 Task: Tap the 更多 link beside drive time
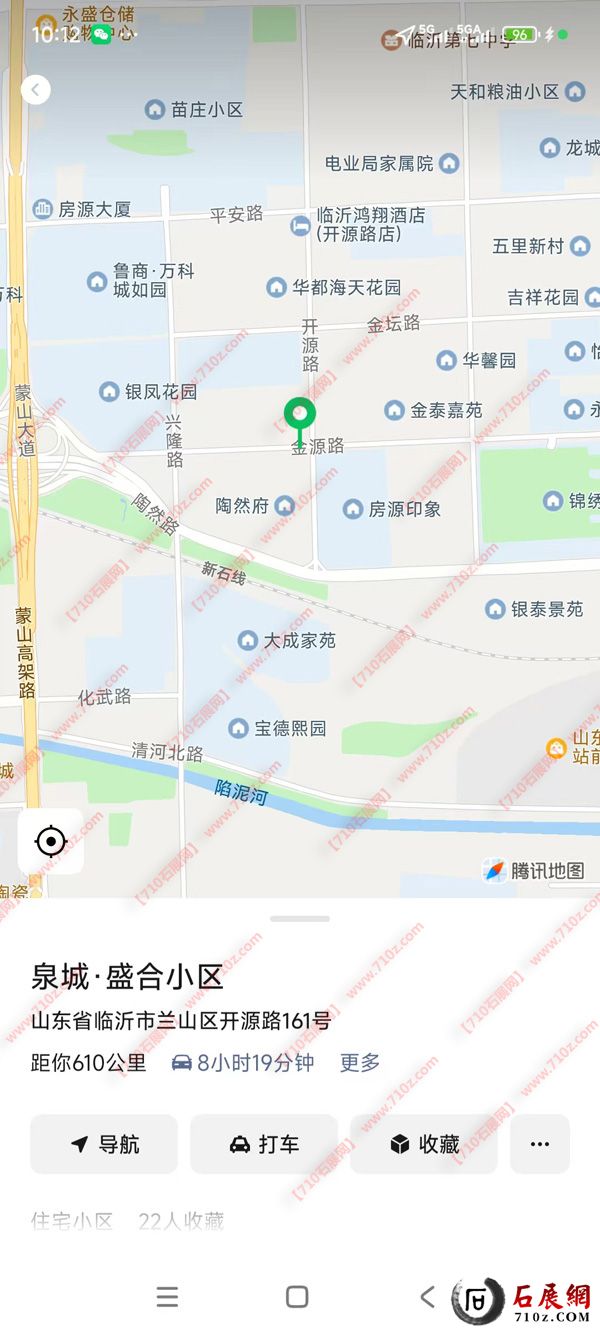point(360,1062)
